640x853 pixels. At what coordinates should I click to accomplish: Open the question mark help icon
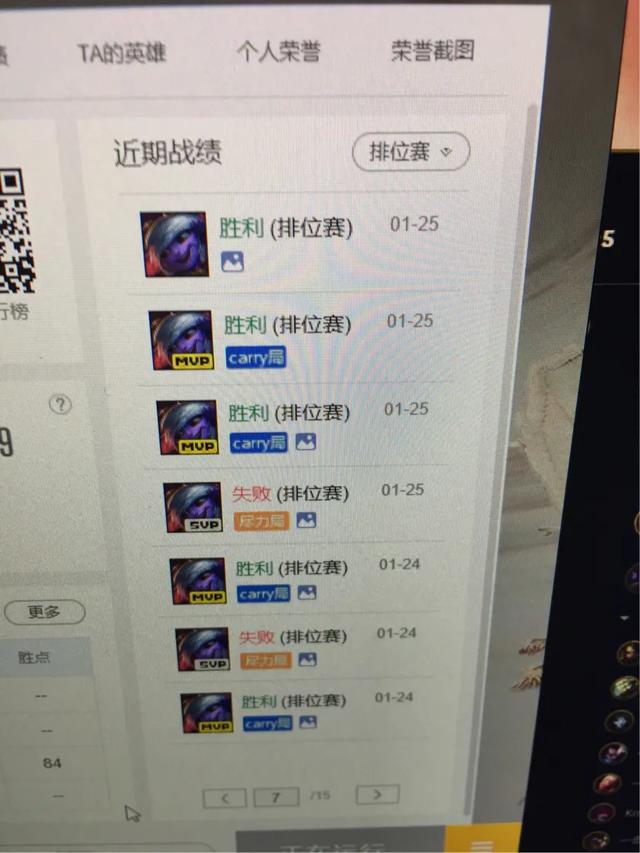tap(61, 405)
